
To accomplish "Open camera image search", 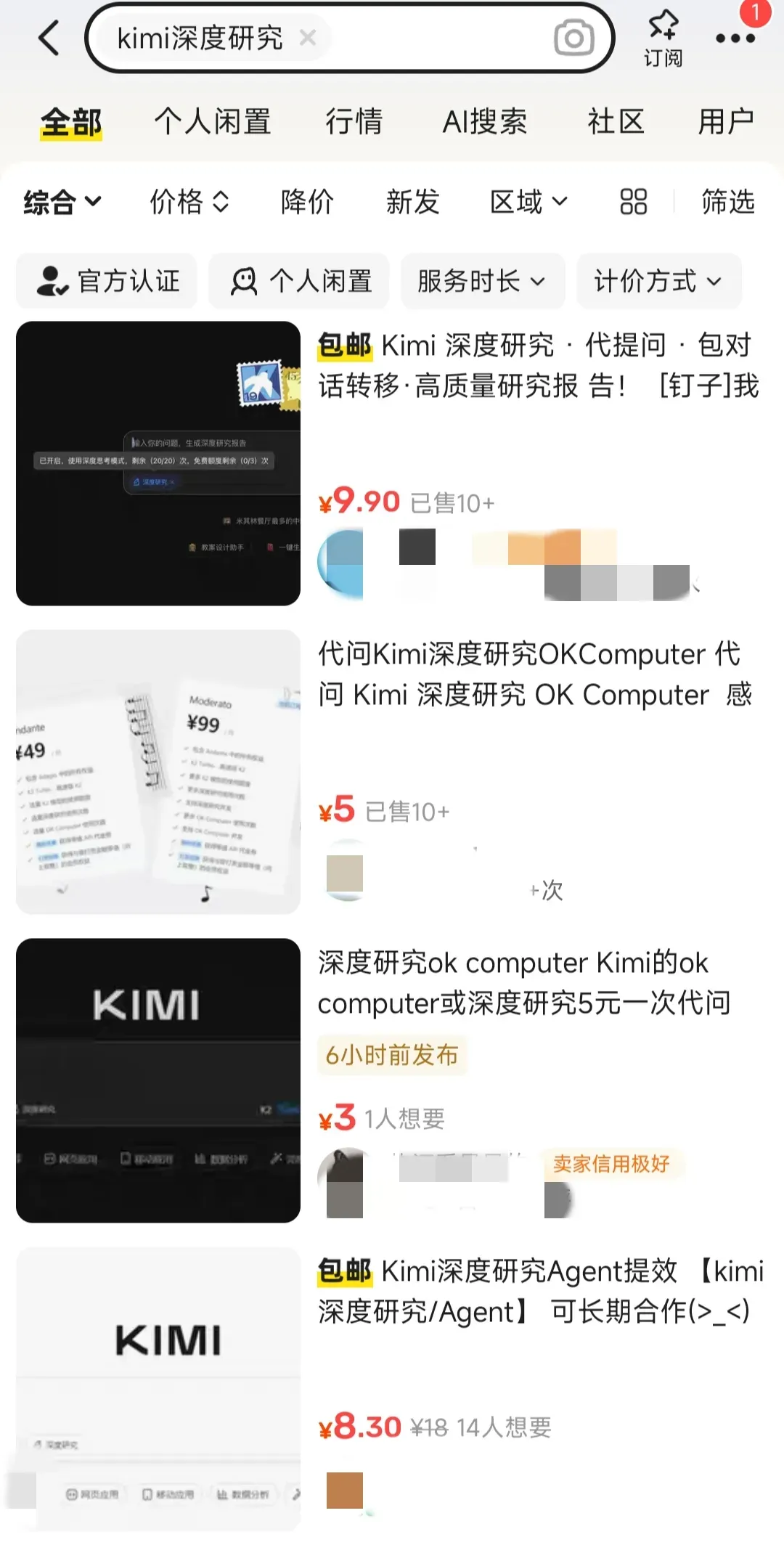I will (573, 38).
